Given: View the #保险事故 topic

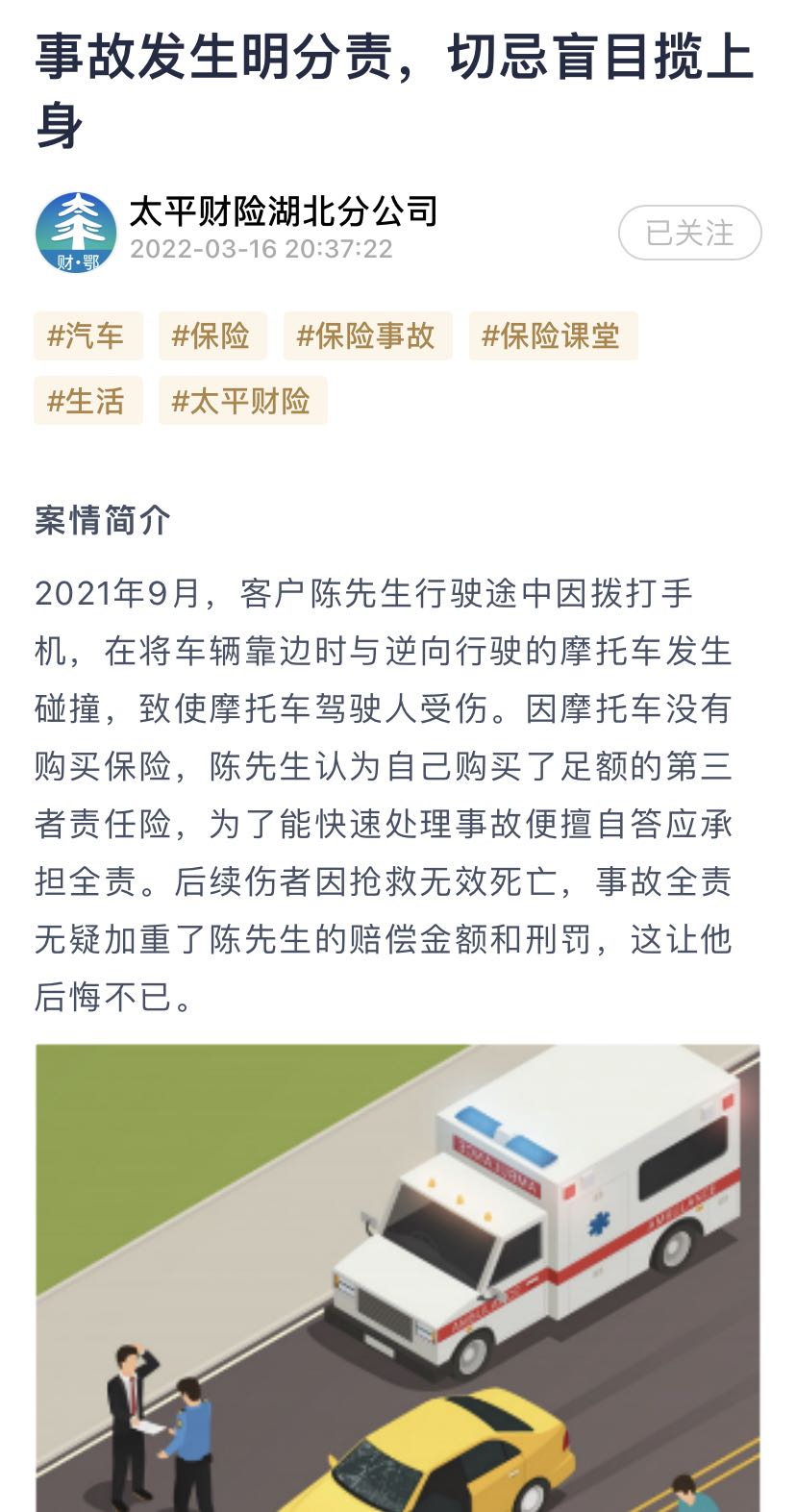Looking at the screenshot, I should [367, 336].
